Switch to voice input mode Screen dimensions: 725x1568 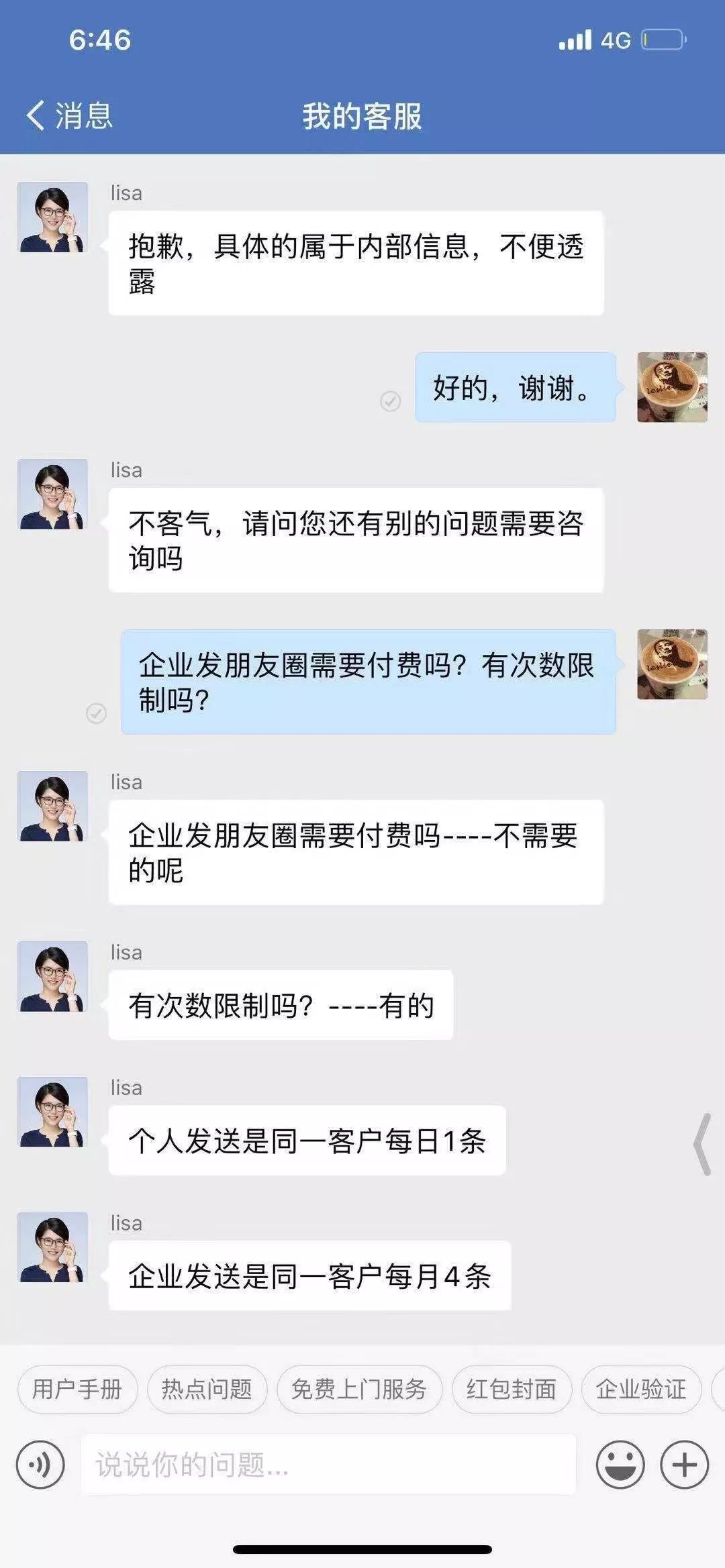tap(40, 1465)
